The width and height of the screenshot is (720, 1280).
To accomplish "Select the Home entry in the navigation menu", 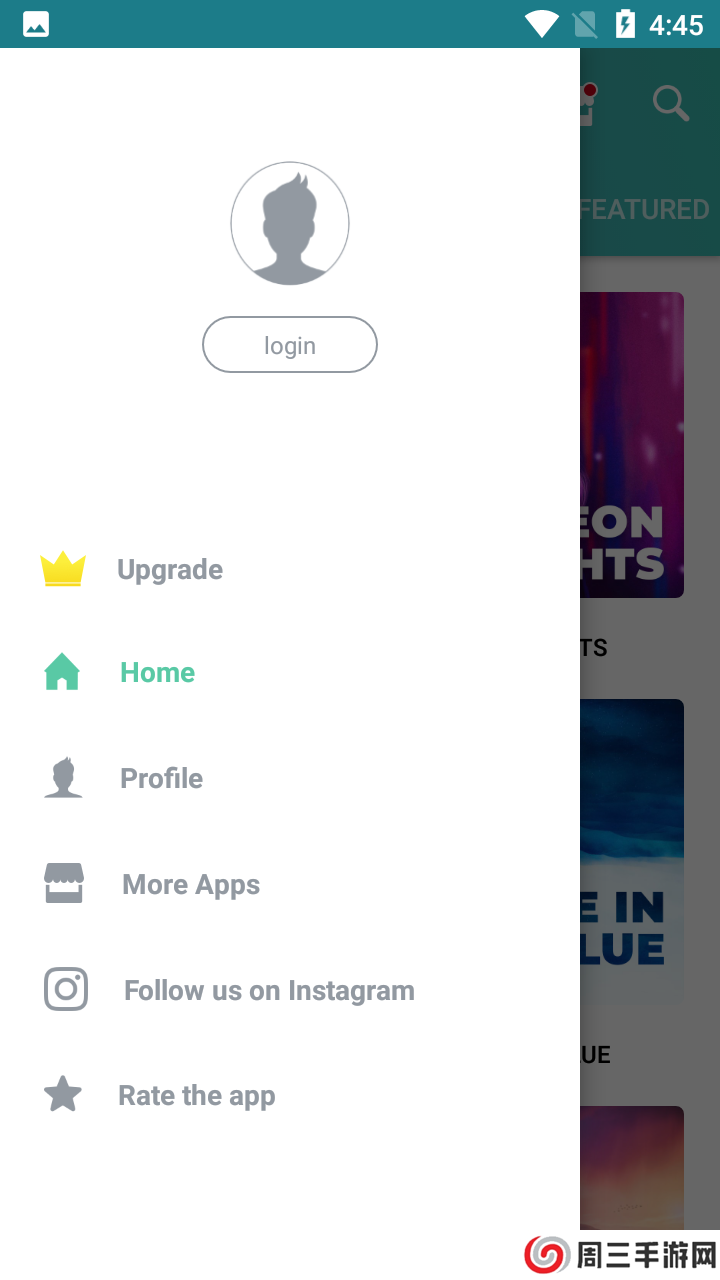I will tap(157, 671).
